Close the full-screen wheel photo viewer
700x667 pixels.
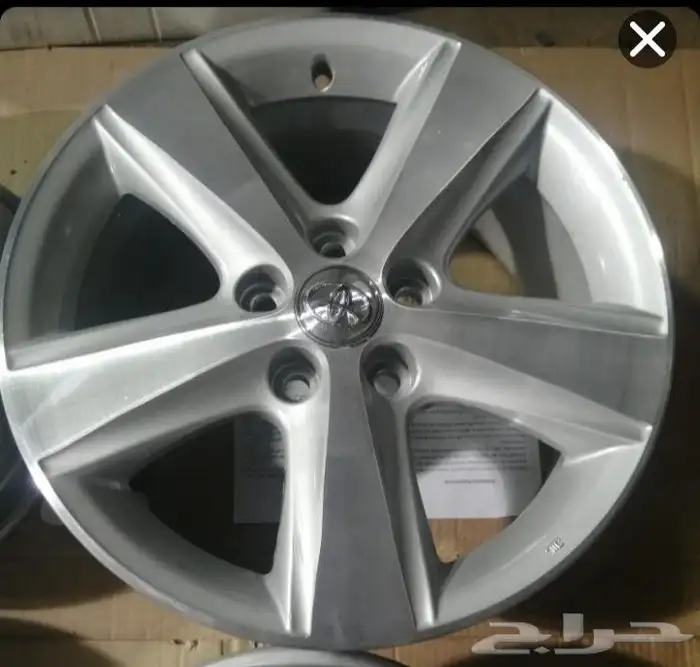point(648,40)
